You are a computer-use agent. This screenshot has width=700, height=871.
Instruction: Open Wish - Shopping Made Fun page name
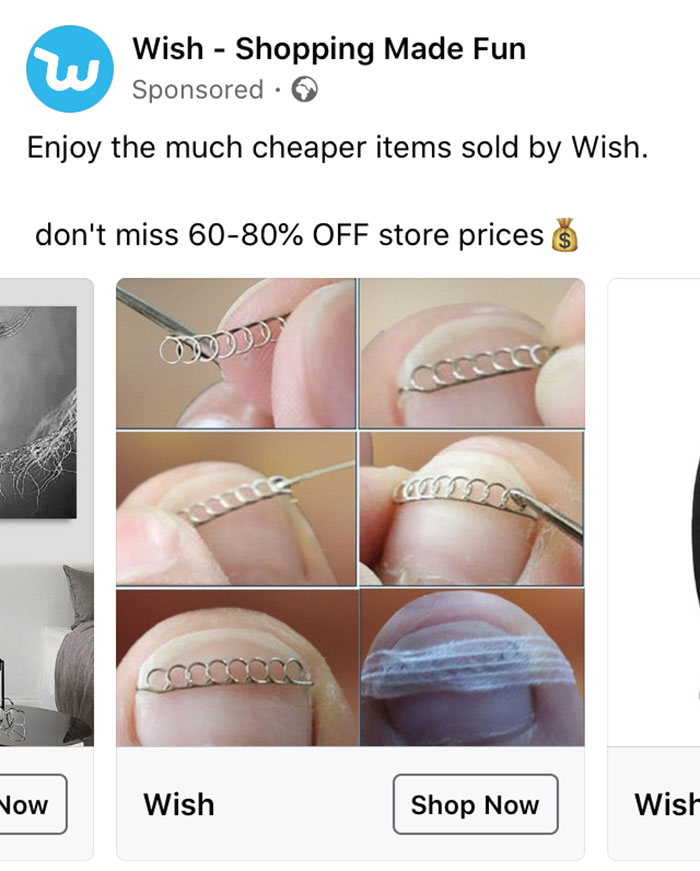(329, 47)
